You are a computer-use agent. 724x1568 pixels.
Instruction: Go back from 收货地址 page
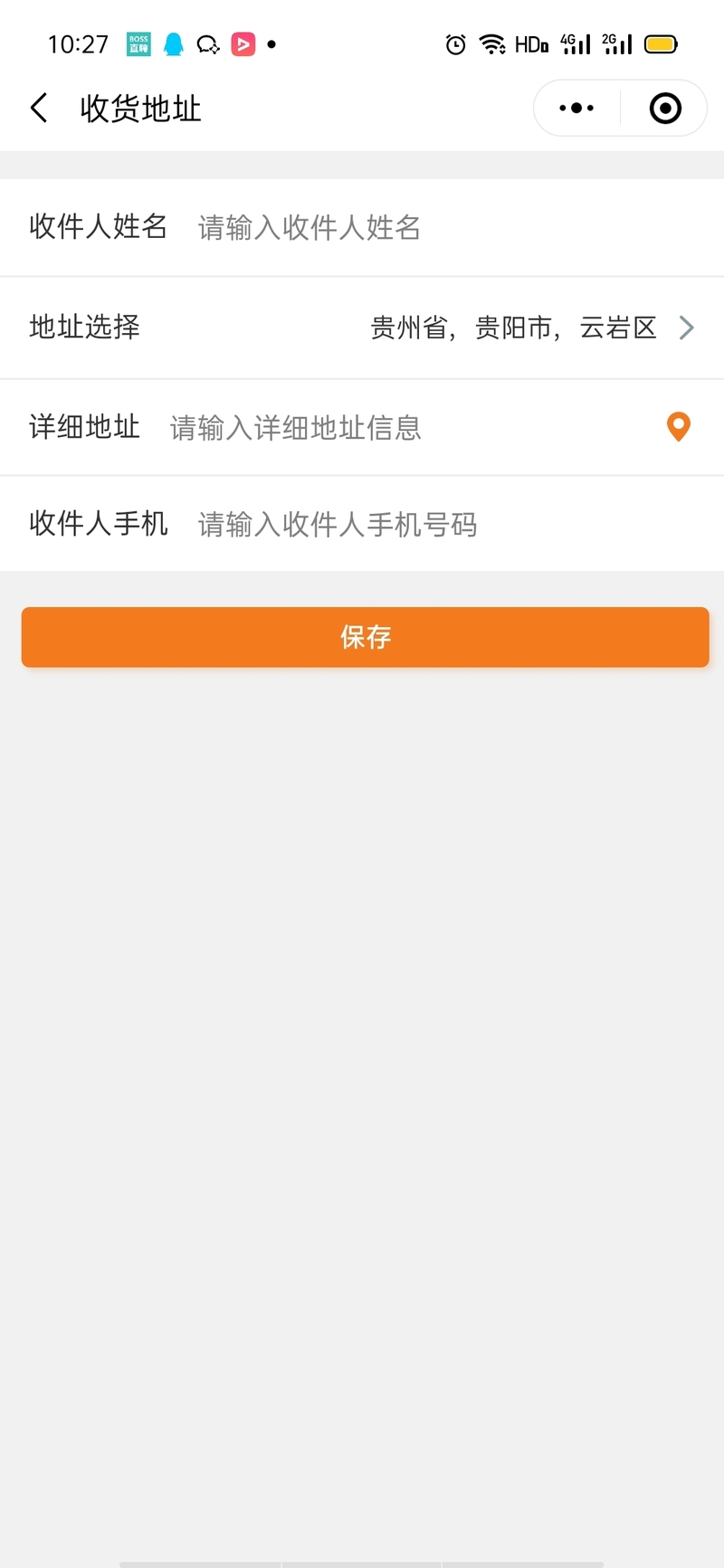pos(39,109)
